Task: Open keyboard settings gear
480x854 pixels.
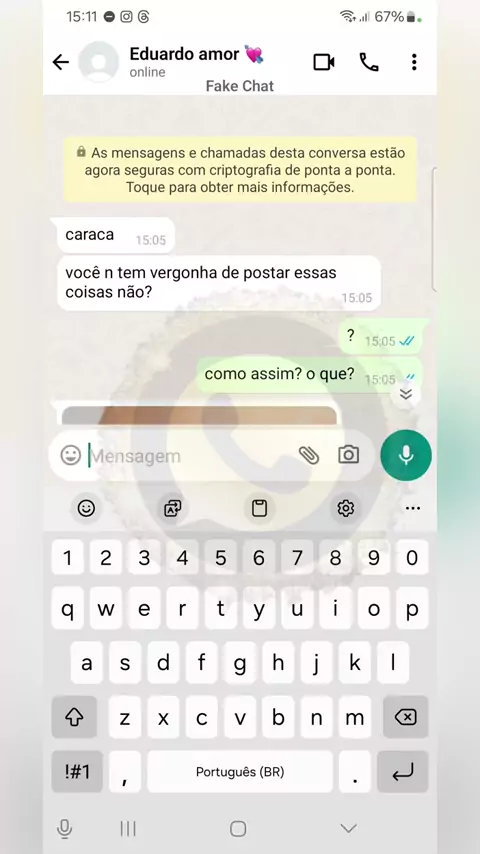Action: [x=346, y=508]
